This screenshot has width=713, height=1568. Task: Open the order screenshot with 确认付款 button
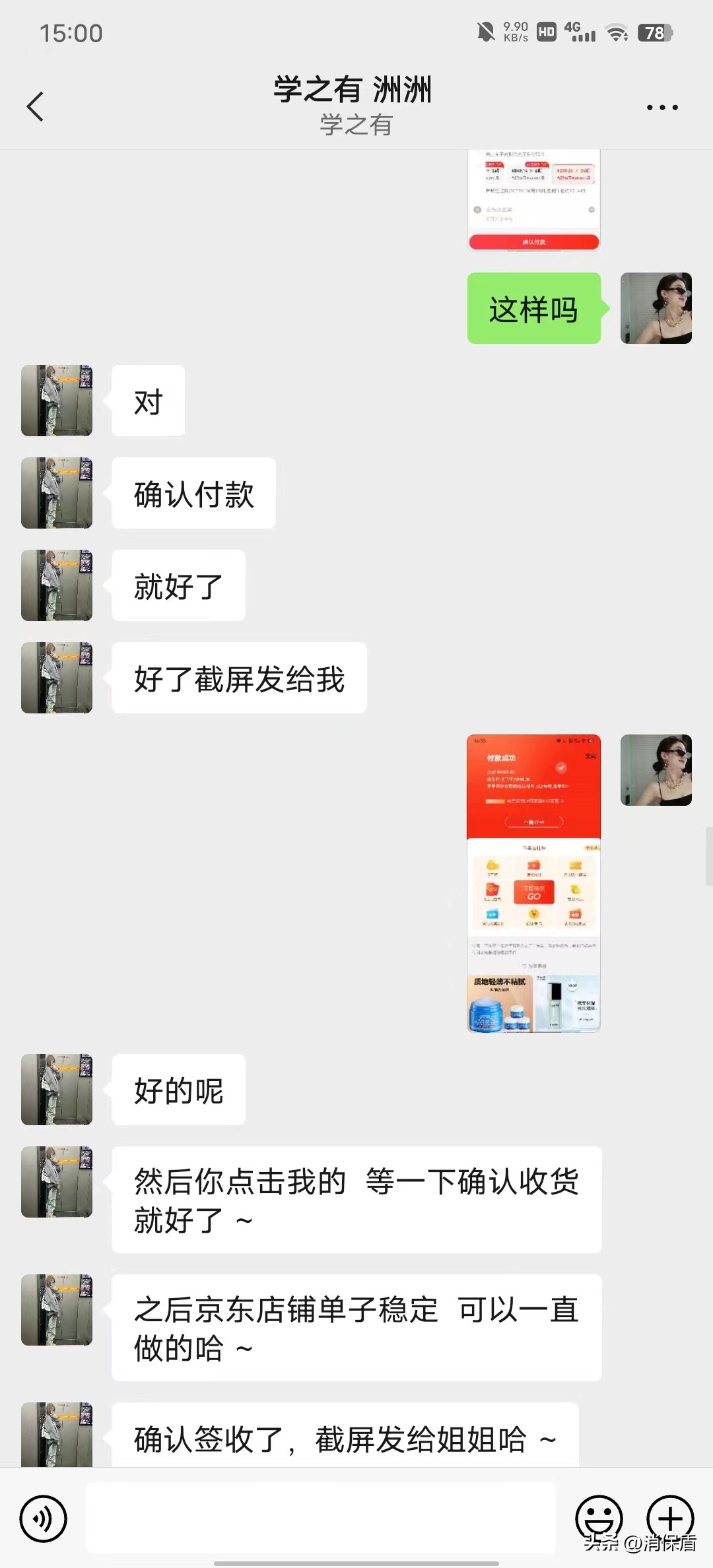(x=533, y=198)
